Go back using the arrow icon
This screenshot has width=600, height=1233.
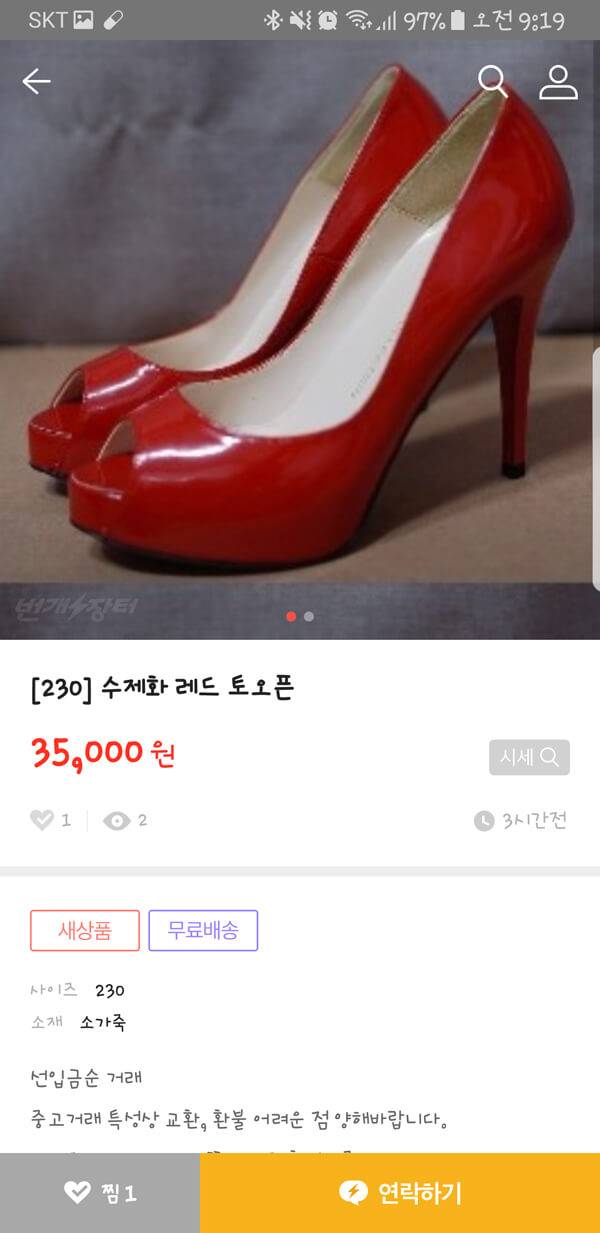click(x=36, y=82)
